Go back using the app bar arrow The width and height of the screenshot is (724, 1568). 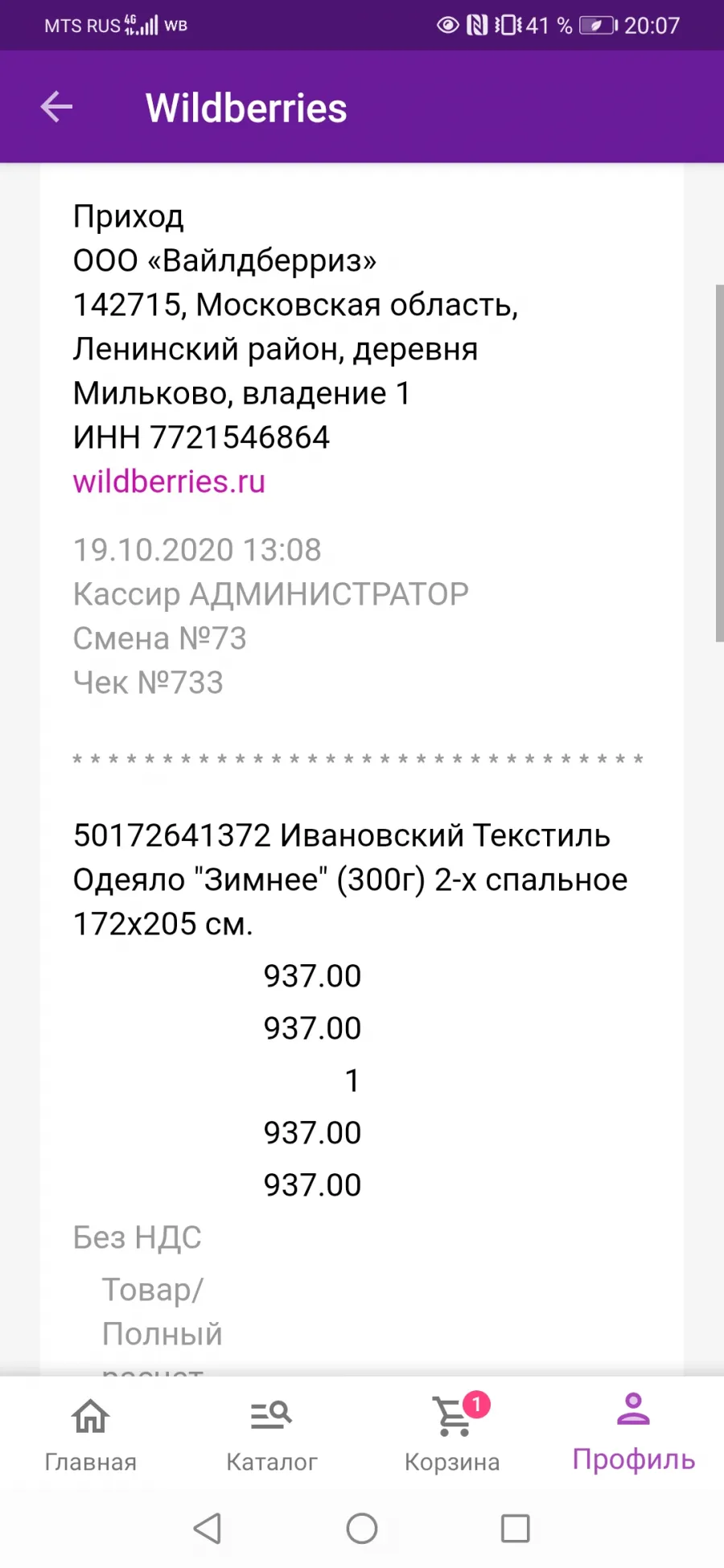coord(56,107)
